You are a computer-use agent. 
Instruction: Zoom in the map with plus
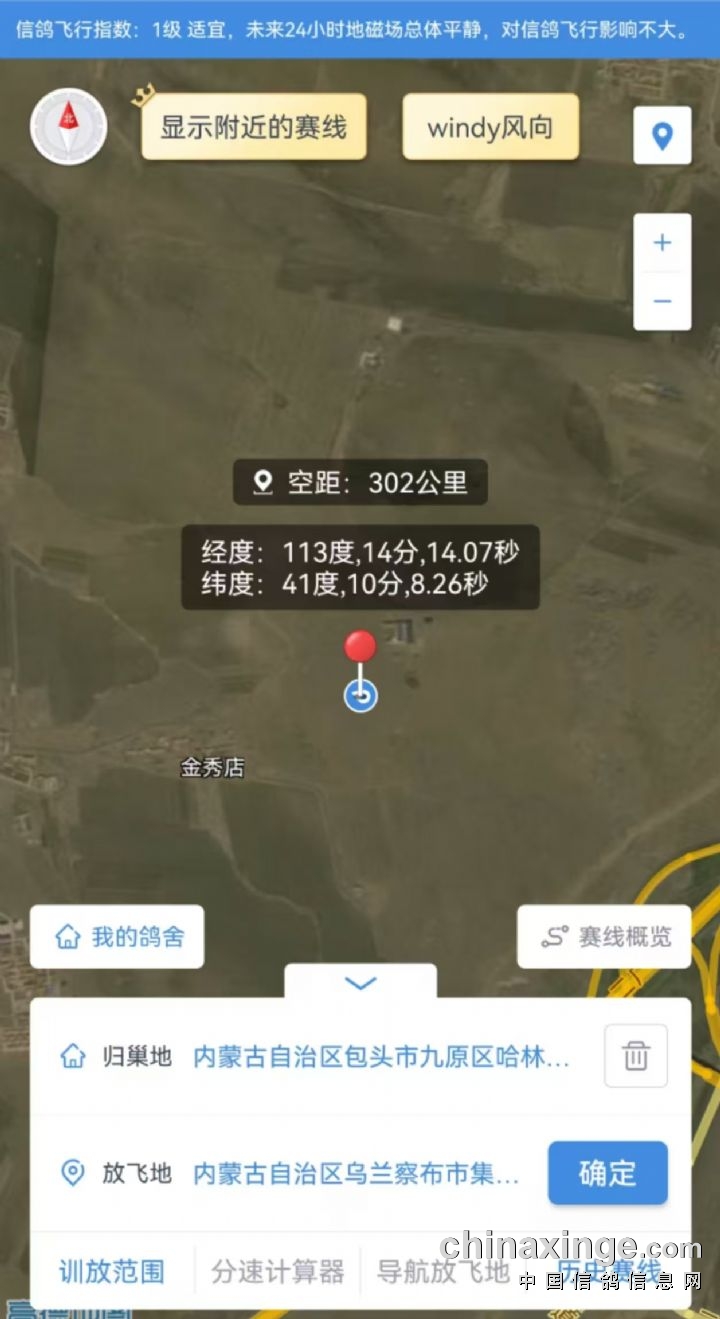[662, 243]
